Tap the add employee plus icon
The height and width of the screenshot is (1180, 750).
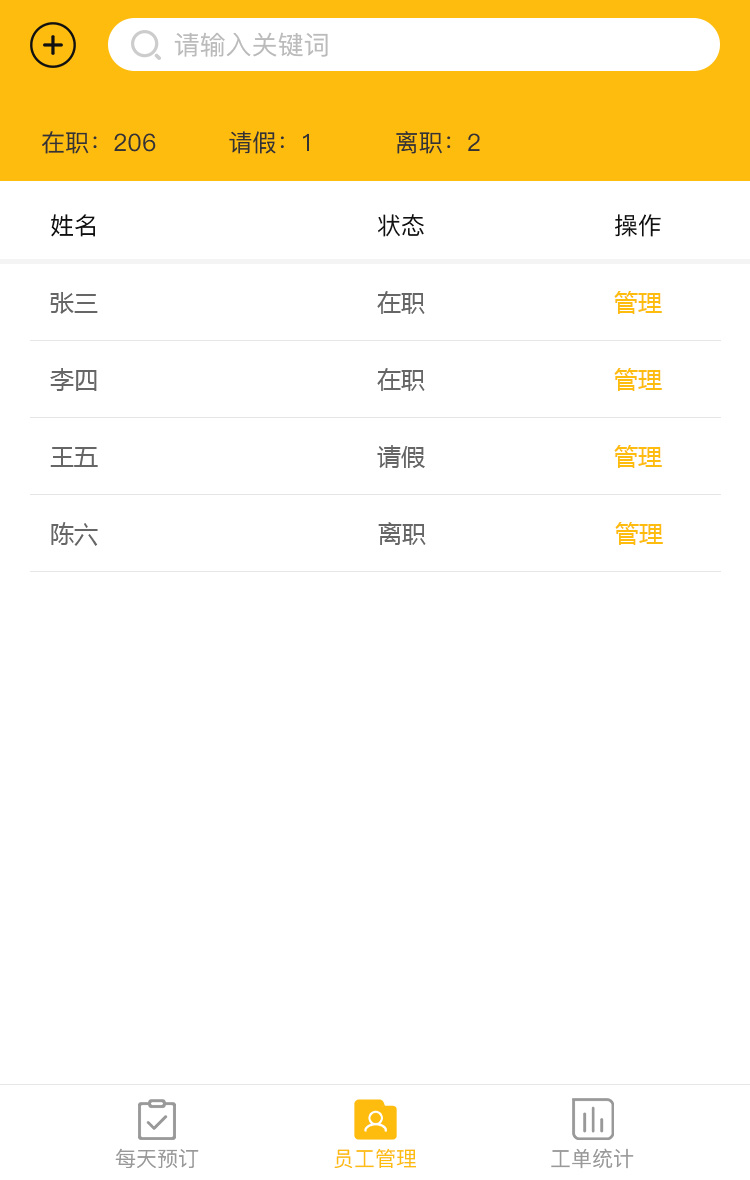[x=53, y=45]
